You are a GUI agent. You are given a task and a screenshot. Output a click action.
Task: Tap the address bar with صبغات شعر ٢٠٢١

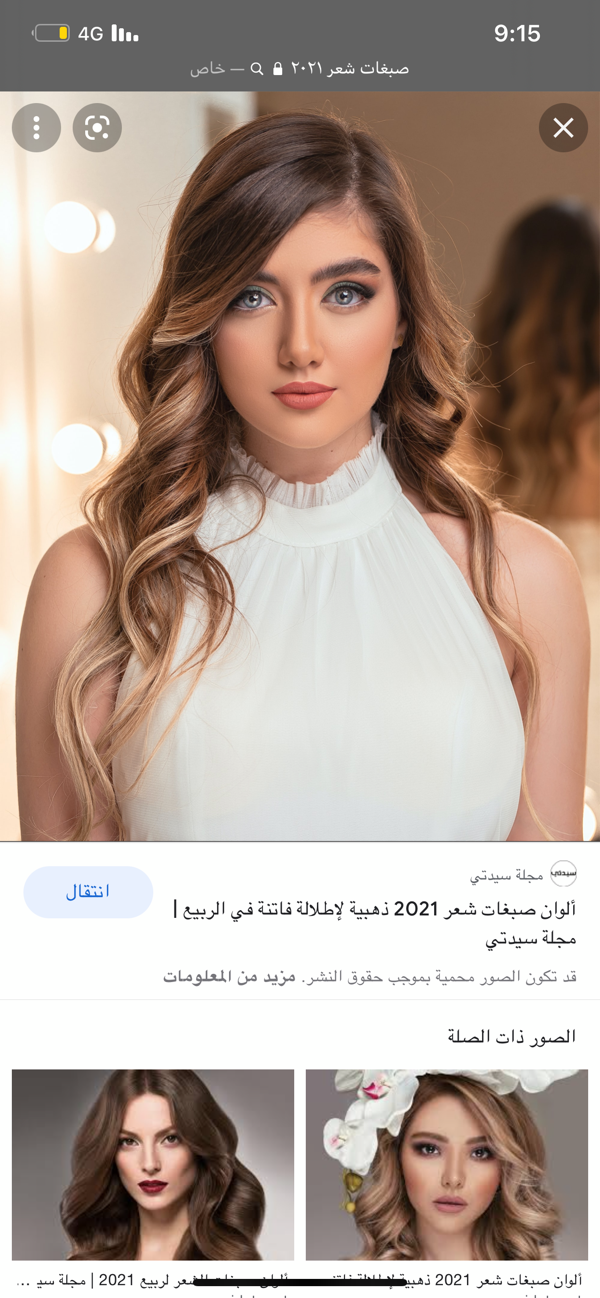click(300, 68)
